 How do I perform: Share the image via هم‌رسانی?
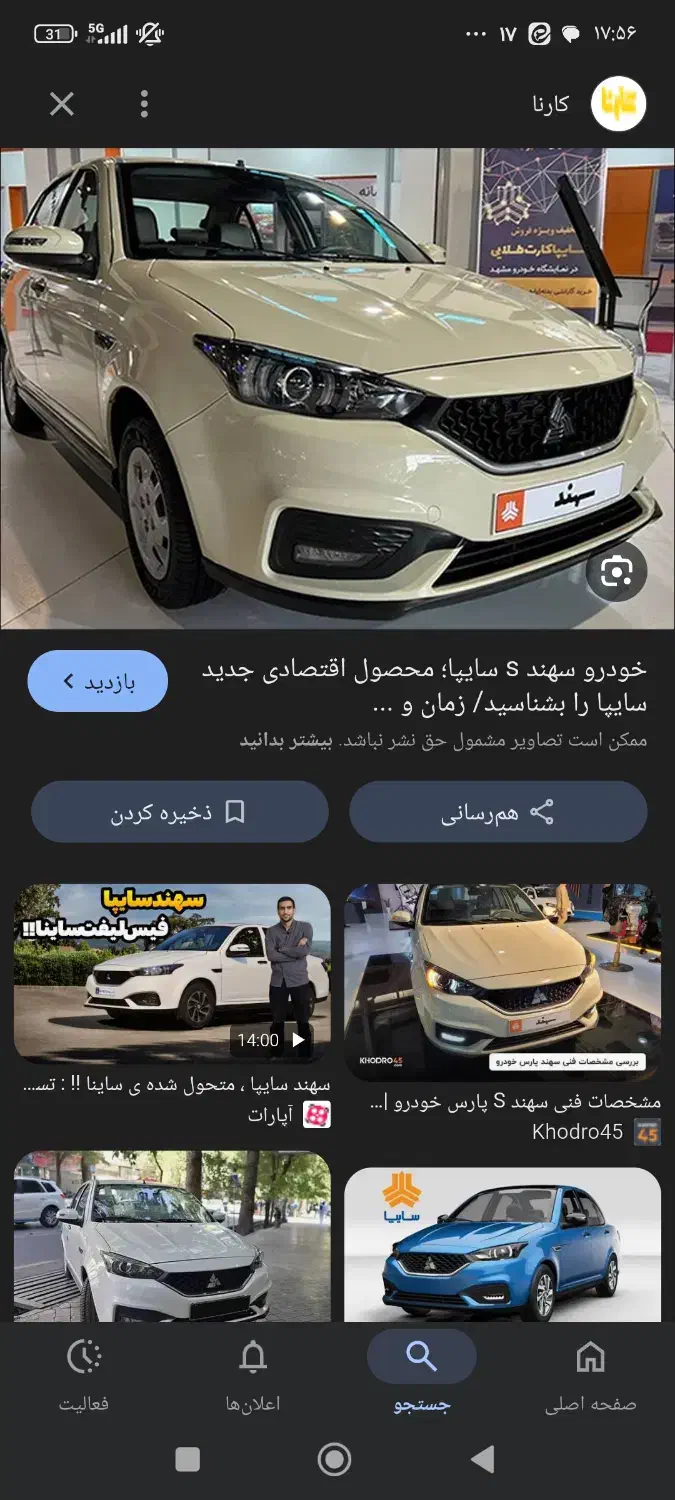(498, 812)
